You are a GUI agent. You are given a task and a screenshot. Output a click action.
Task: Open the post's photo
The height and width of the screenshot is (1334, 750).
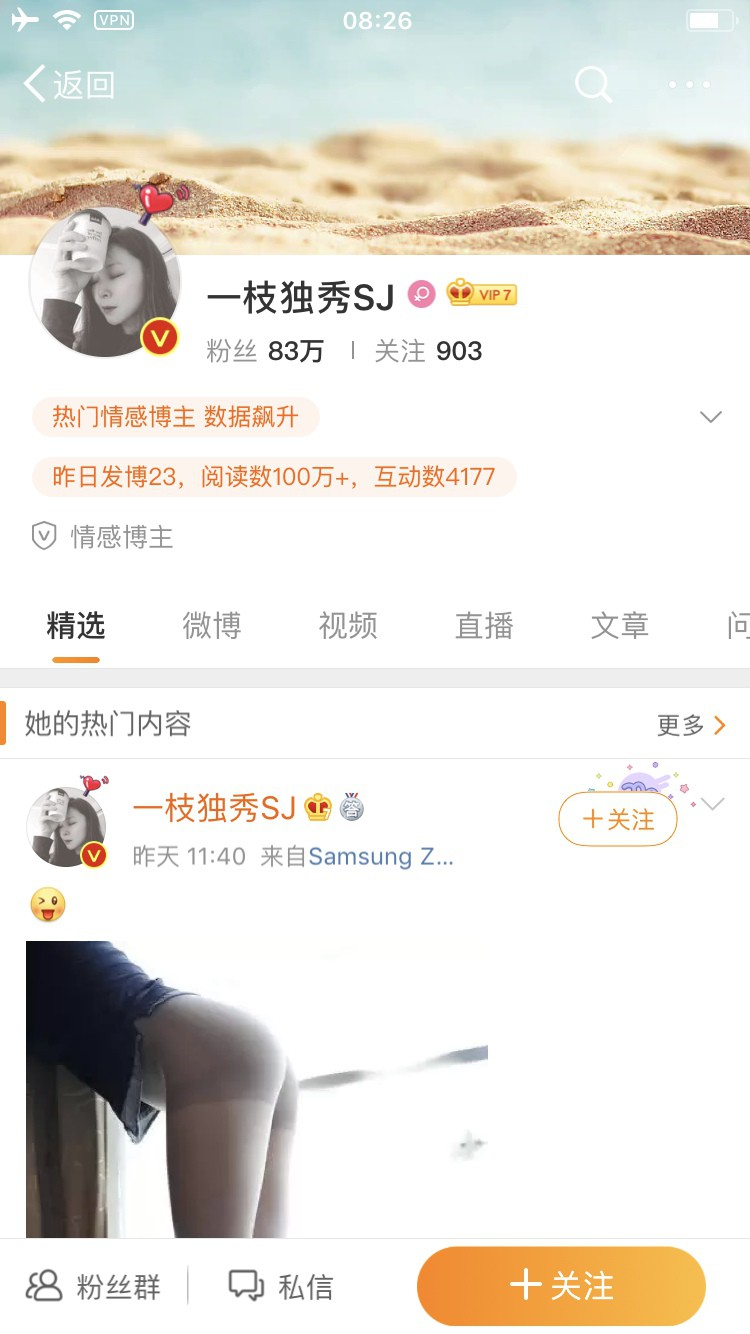[256, 1090]
